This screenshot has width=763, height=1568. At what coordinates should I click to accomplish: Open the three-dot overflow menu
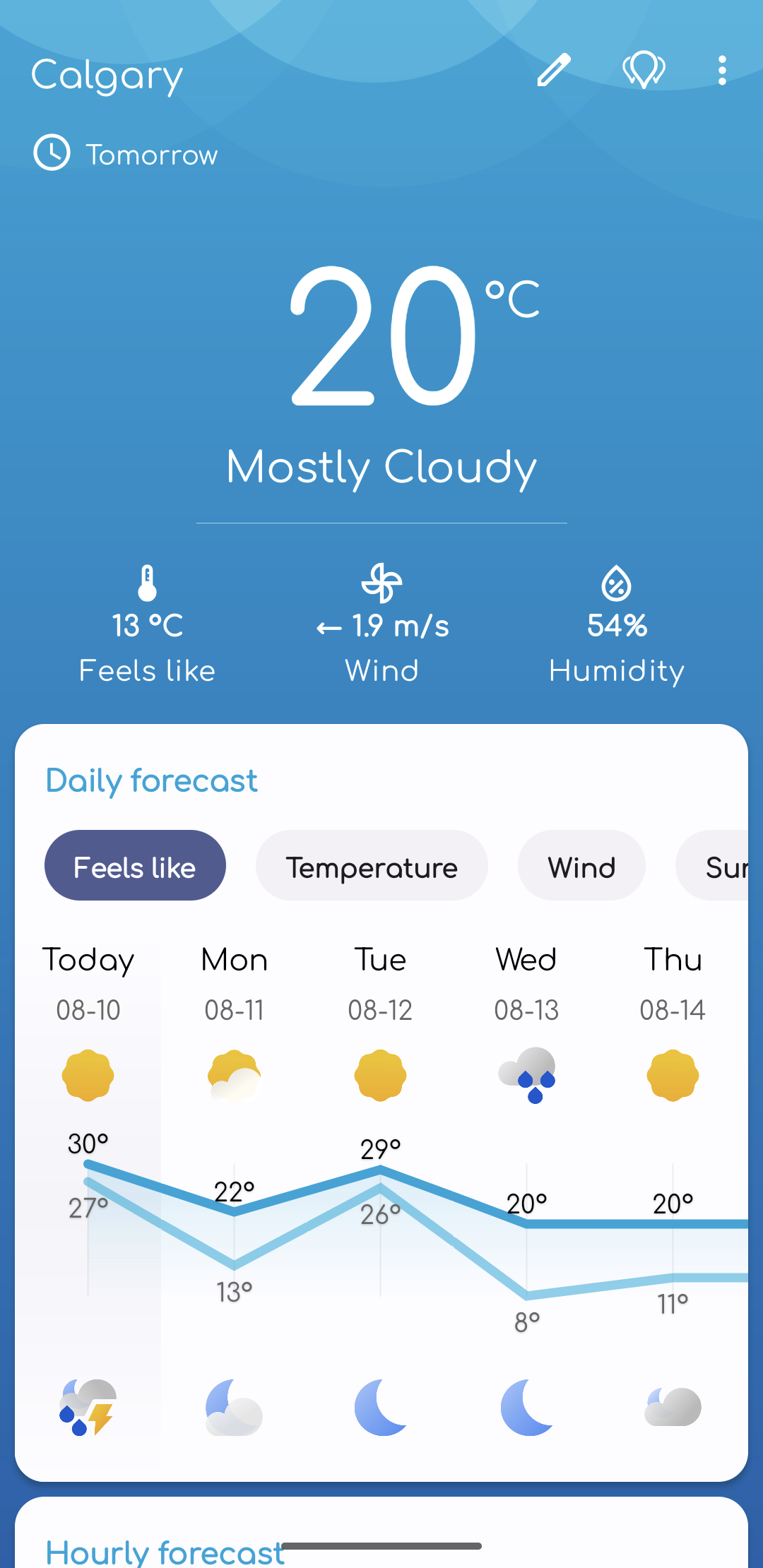click(x=721, y=69)
